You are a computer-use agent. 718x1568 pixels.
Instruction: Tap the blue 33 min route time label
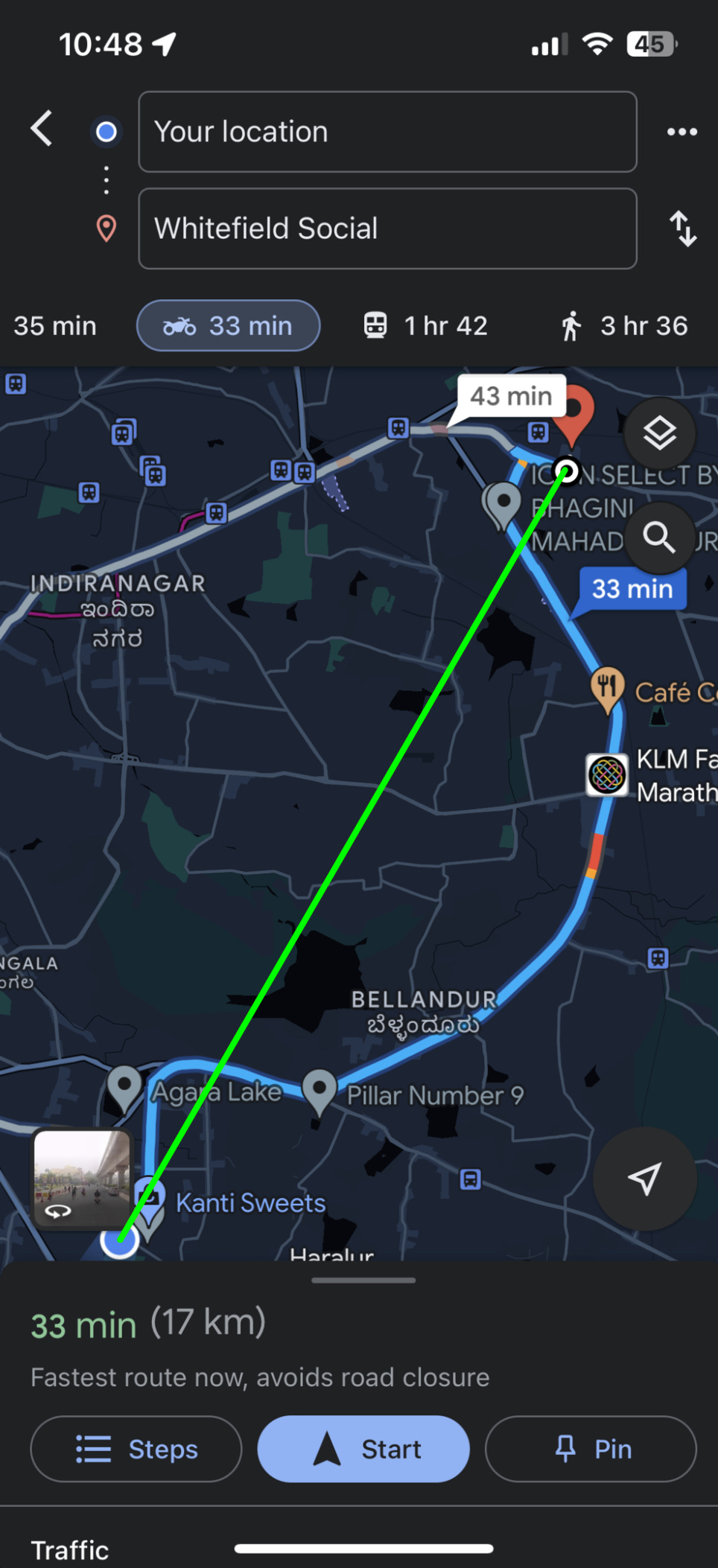tap(630, 588)
